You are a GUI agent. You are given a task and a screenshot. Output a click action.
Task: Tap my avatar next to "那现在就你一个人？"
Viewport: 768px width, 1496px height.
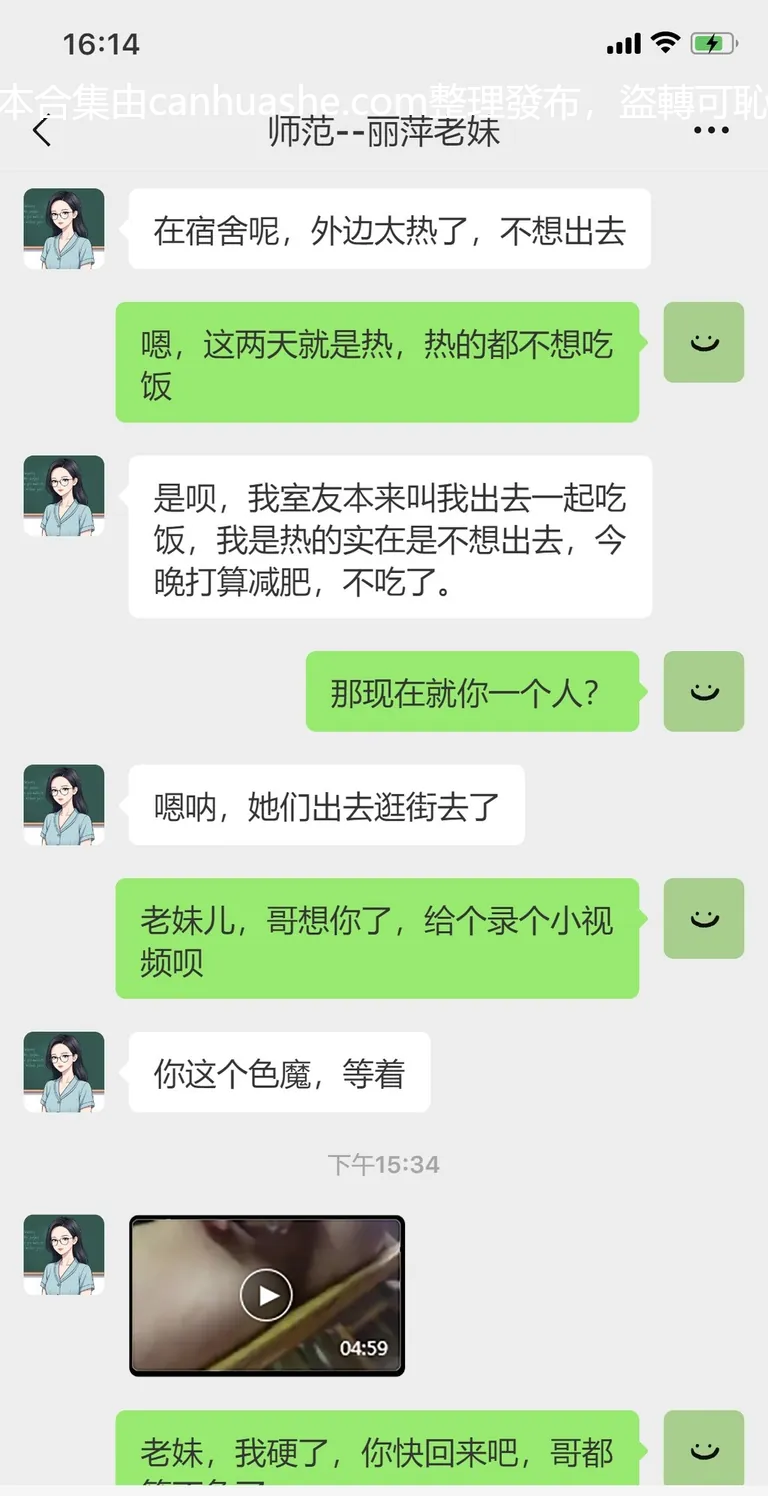[x=704, y=691]
